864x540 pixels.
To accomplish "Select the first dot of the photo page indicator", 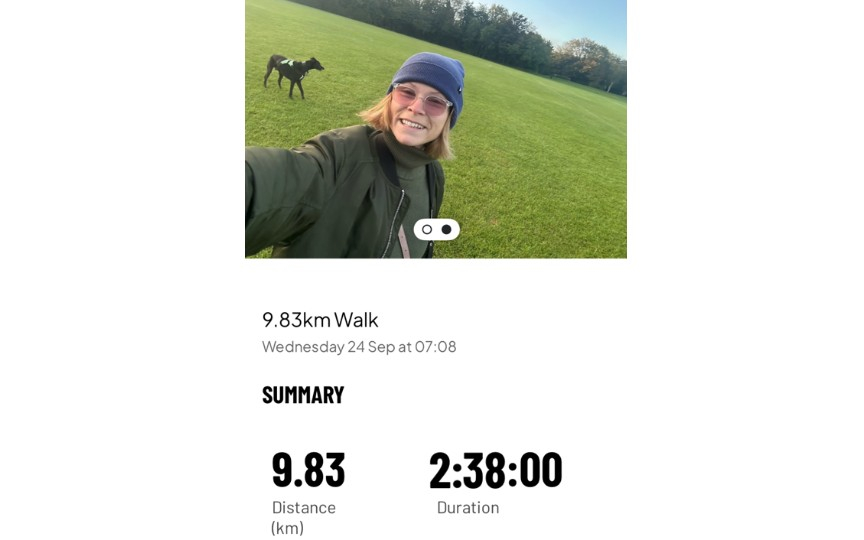I will 427,229.
